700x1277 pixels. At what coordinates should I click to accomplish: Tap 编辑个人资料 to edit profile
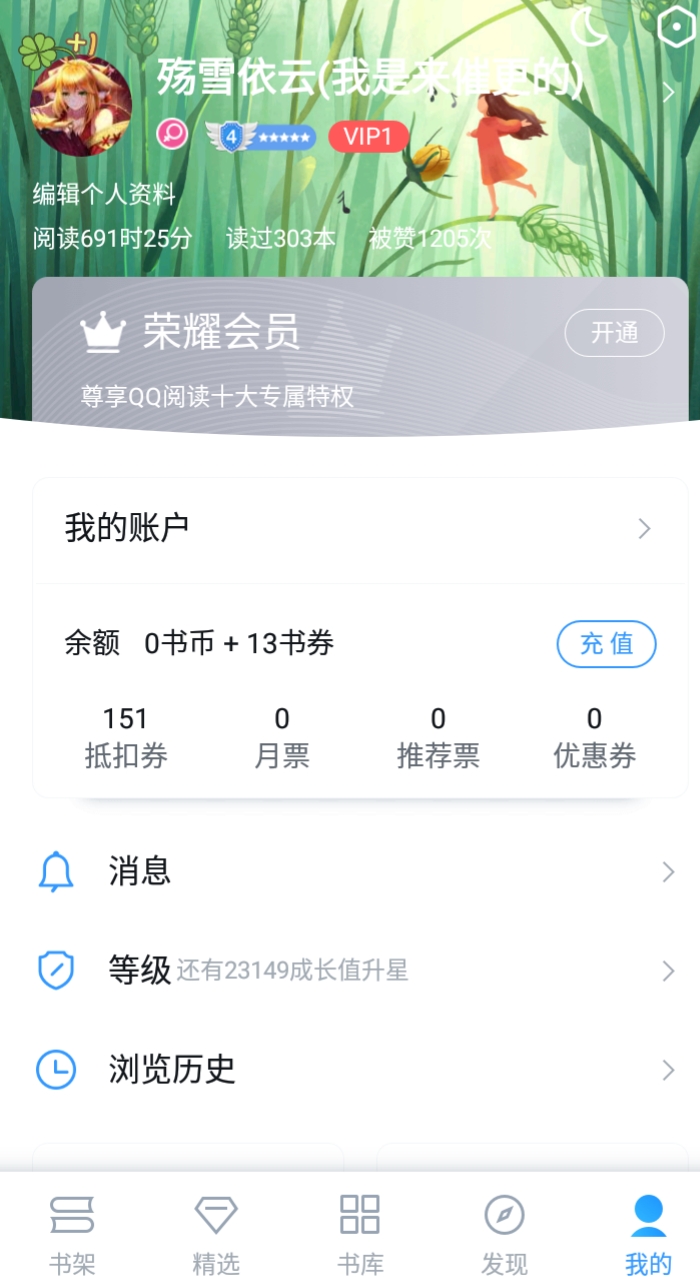[x=104, y=194]
